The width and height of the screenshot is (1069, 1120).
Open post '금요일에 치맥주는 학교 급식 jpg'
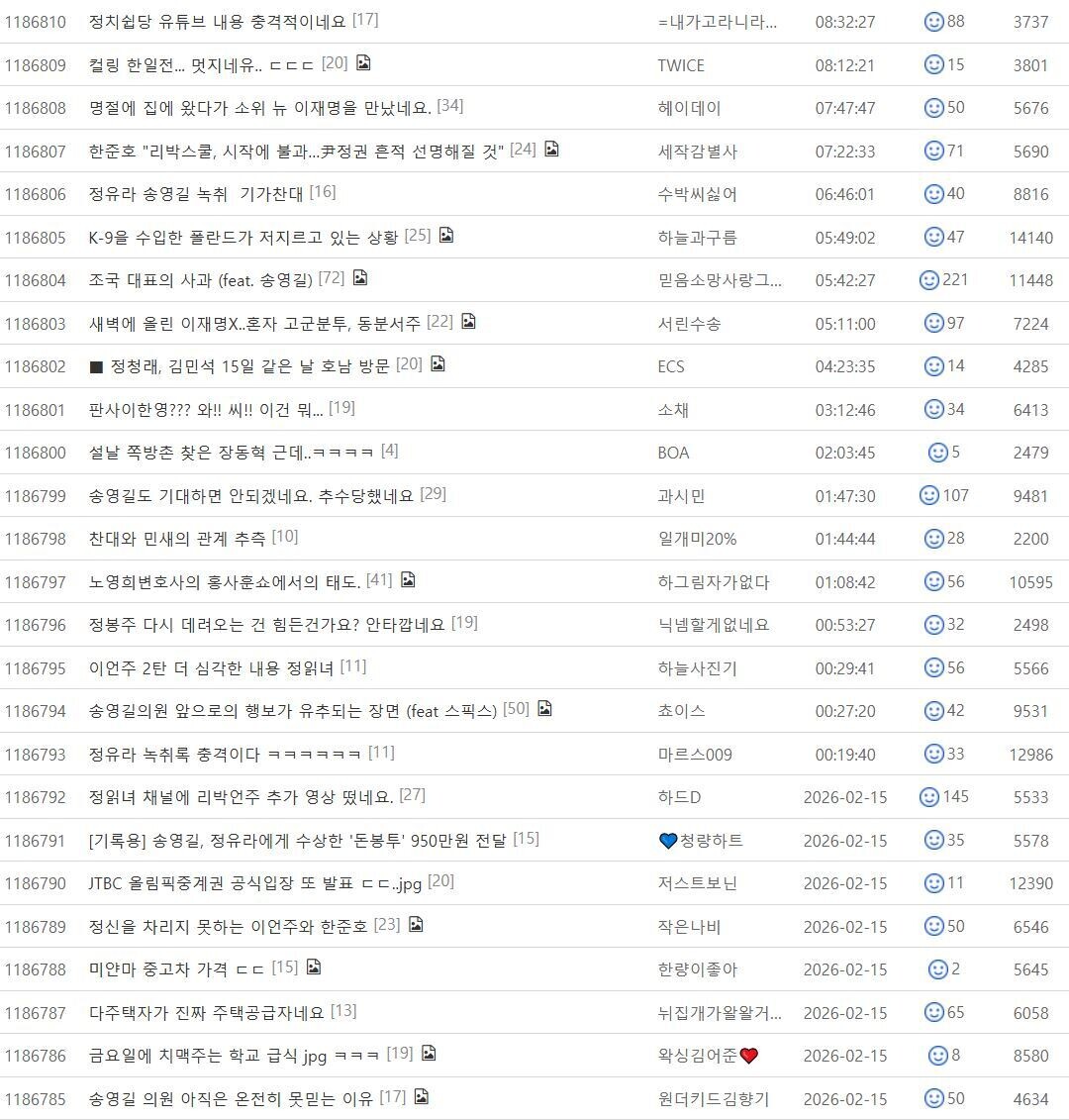click(x=235, y=1056)
